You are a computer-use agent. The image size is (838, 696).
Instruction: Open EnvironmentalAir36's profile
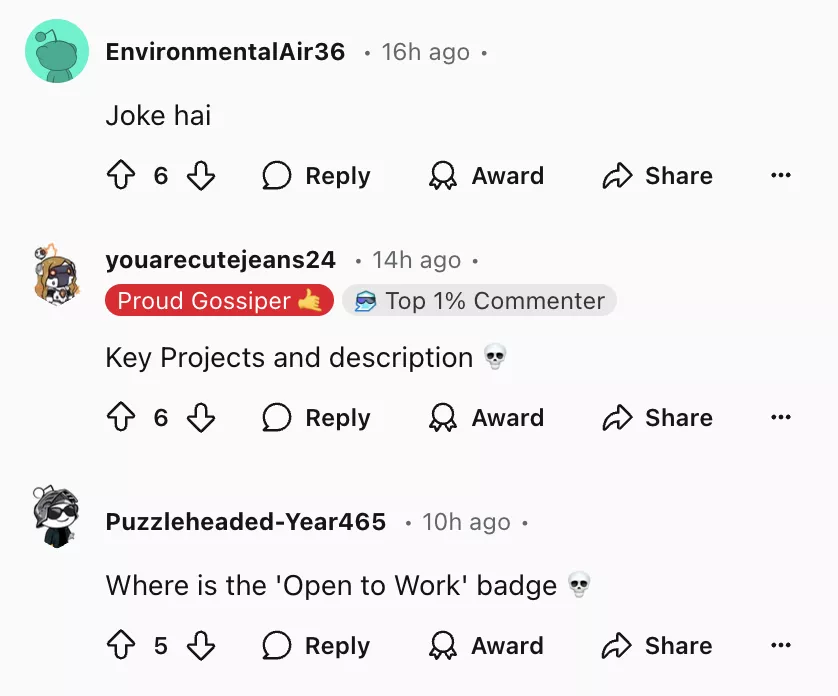point(225,52)
